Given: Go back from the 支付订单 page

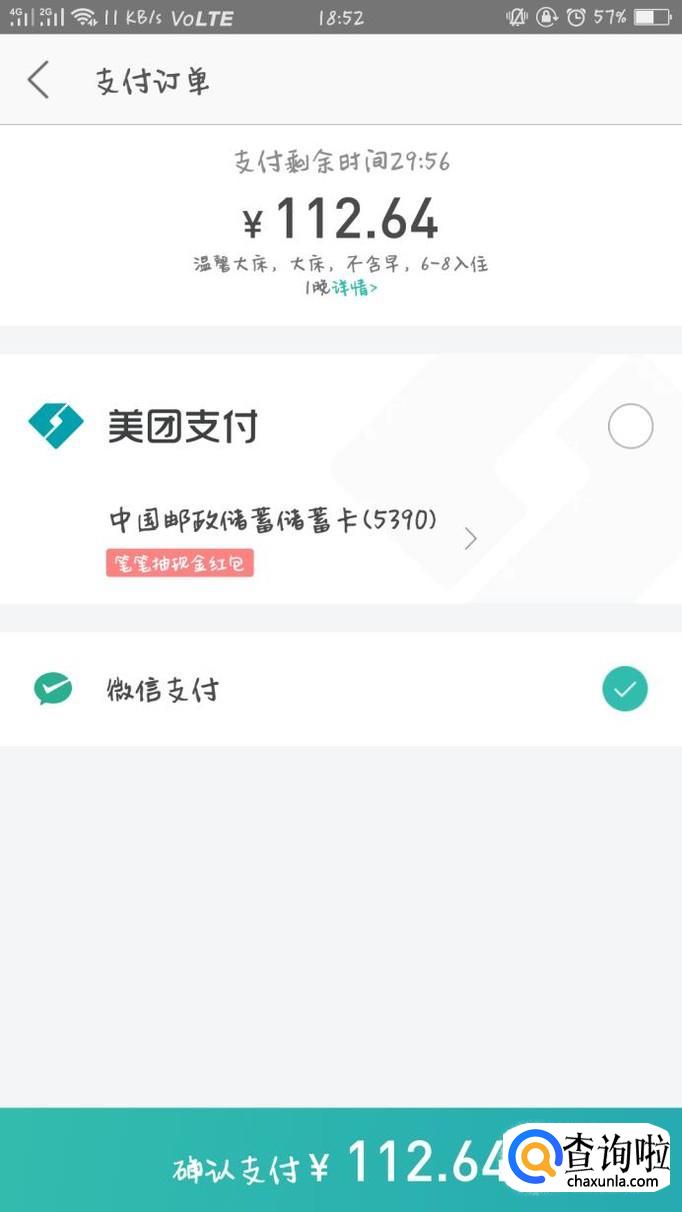Looking at the screenshot, I should pos(39,80).
